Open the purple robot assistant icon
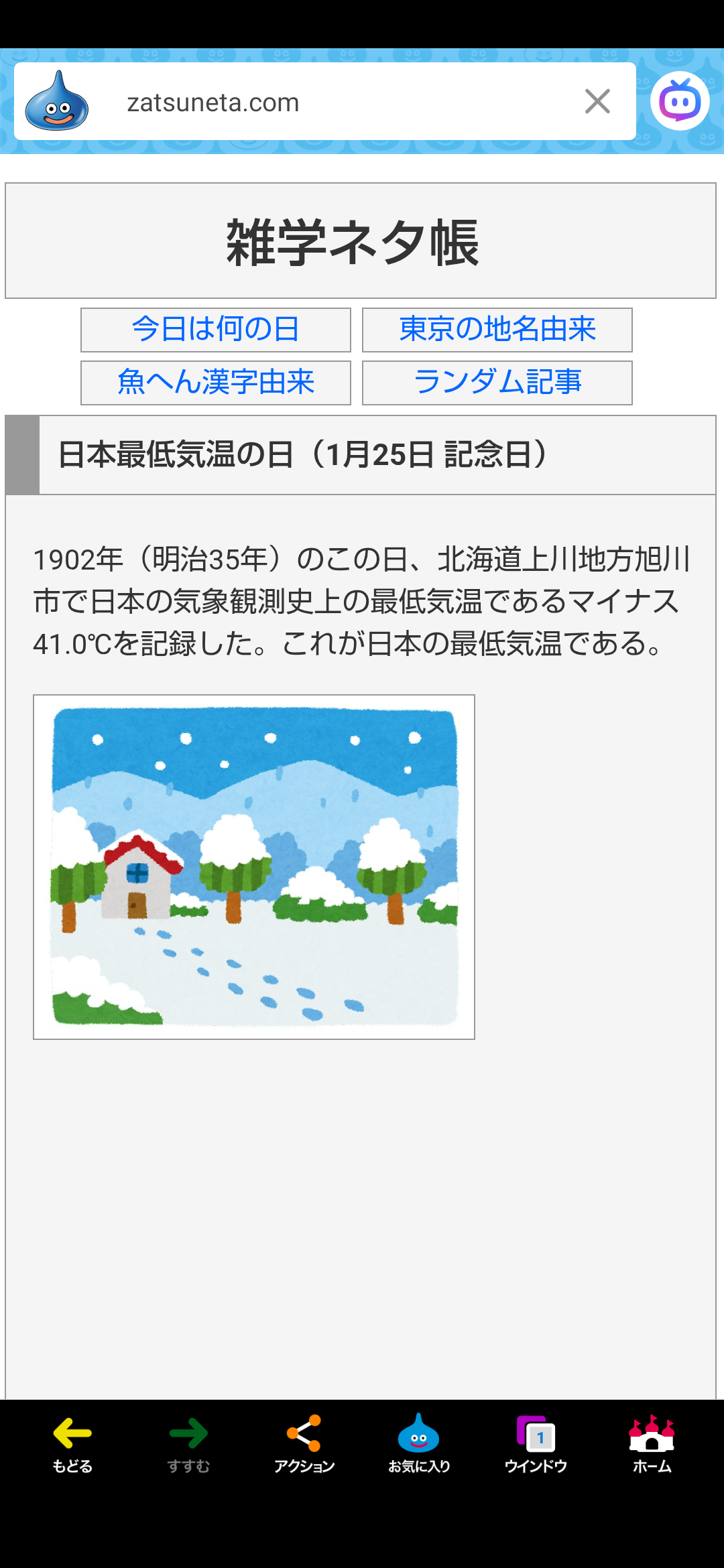Viewport: 724px width, 1568px height. tap(680, 101)
